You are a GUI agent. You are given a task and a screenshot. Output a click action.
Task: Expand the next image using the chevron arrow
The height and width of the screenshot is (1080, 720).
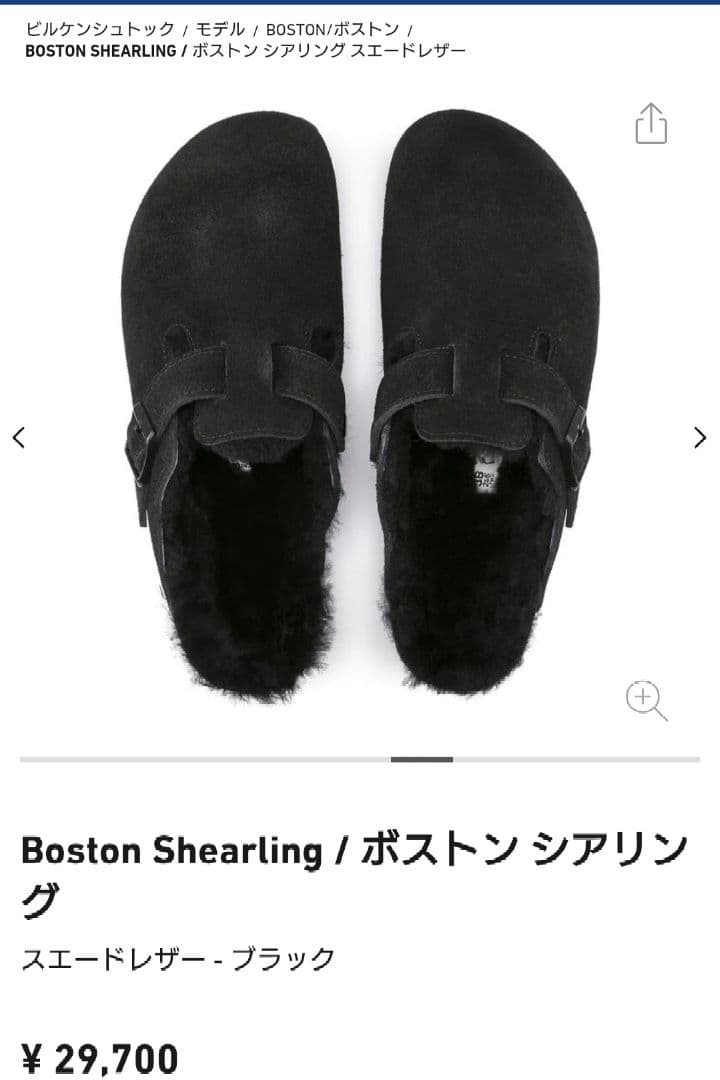(x=700, y=436)
